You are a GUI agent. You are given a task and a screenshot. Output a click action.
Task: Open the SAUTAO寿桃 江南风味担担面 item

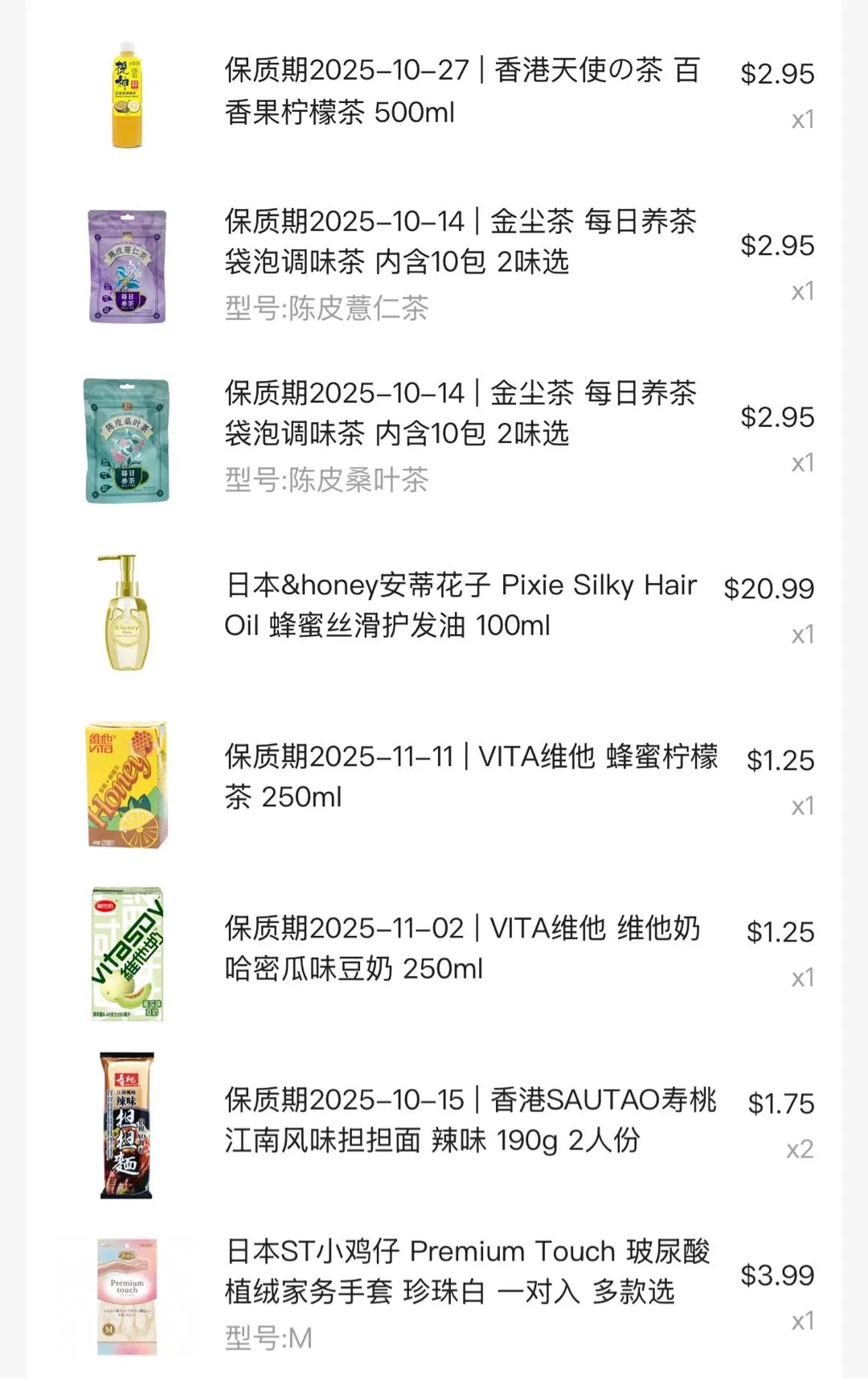point(470,1119)
